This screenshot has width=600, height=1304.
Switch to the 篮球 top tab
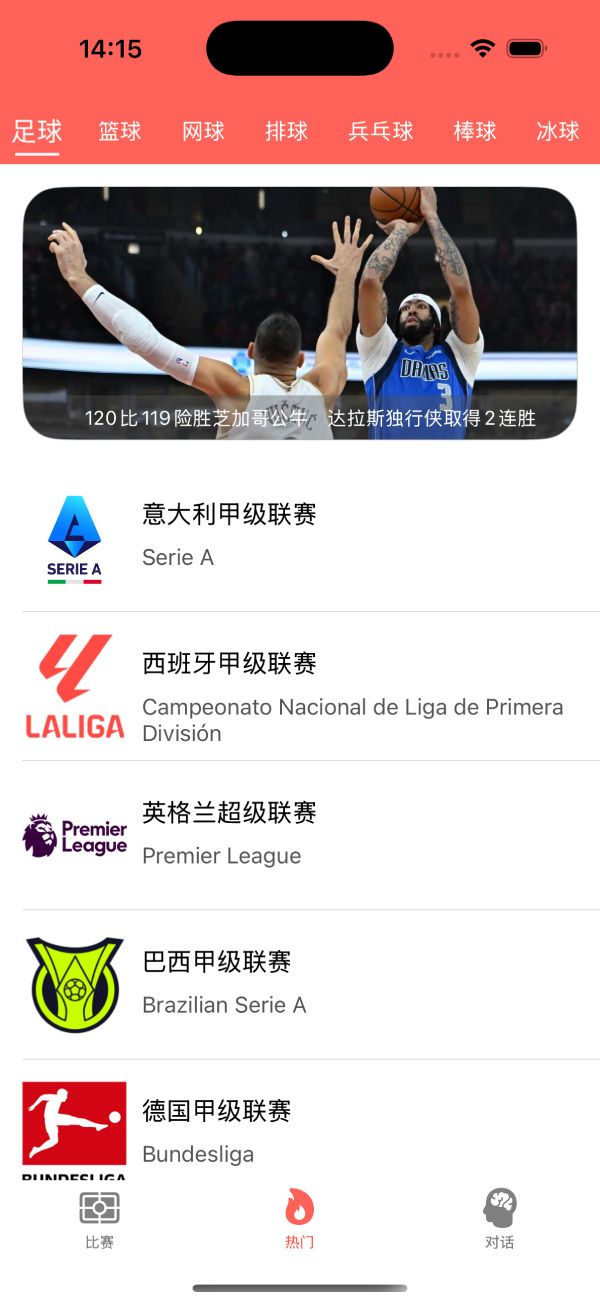click(120, 131)
